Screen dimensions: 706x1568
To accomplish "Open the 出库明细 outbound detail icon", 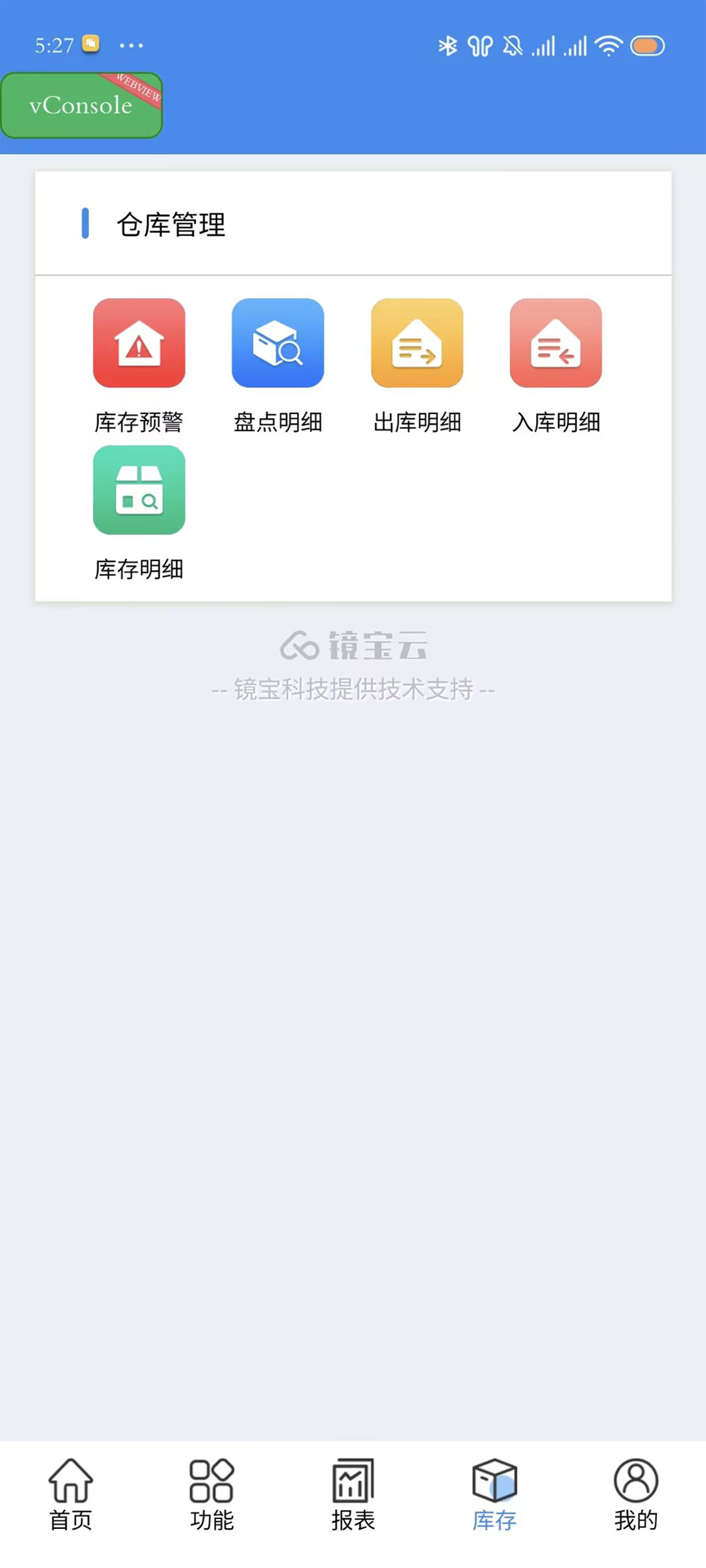I will (417, 343).
